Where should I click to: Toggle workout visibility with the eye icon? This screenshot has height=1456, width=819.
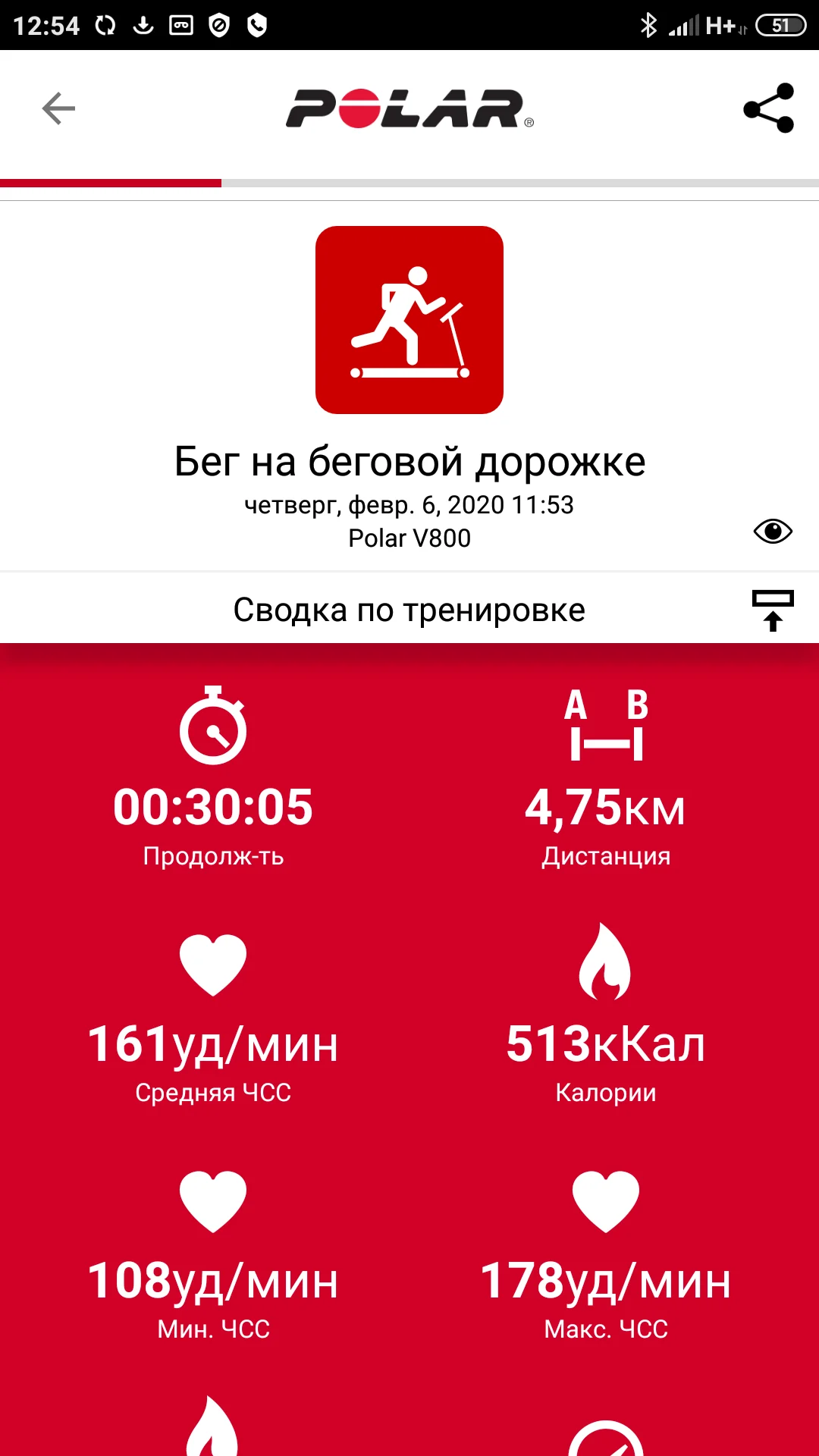point(773,531)
